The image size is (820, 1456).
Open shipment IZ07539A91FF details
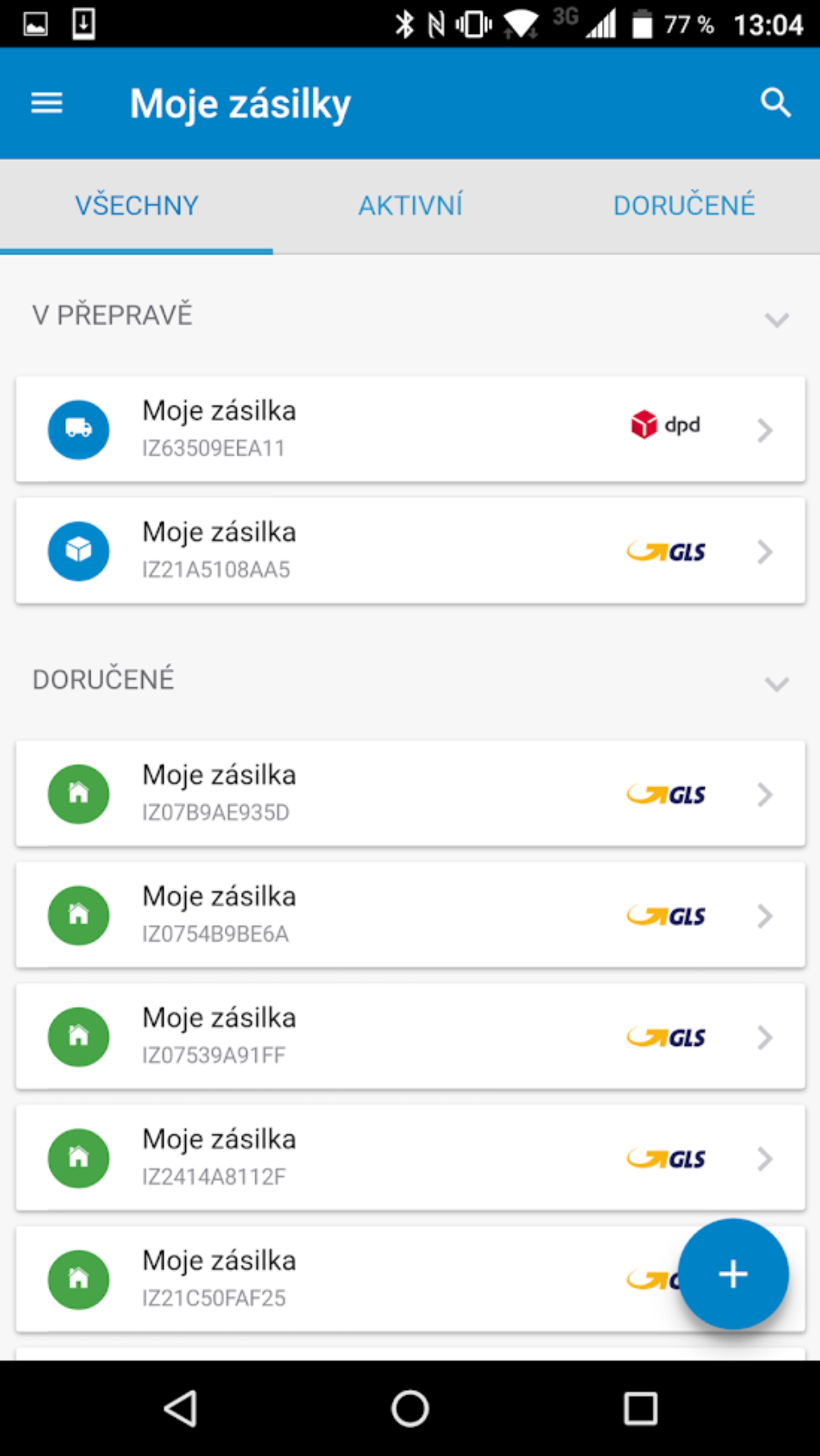410,1036
